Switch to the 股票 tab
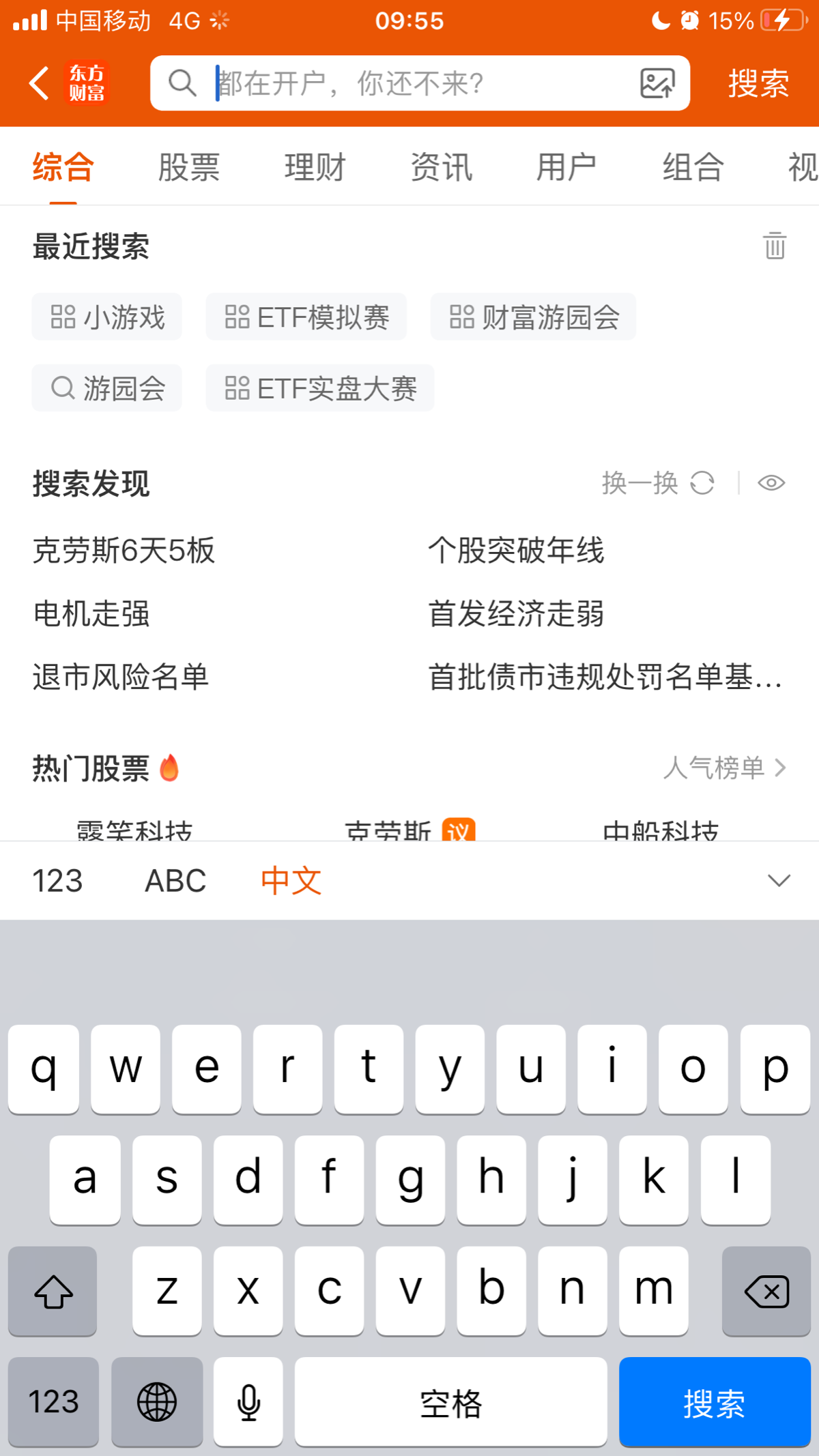819x1456 pixels. point(189,167)
